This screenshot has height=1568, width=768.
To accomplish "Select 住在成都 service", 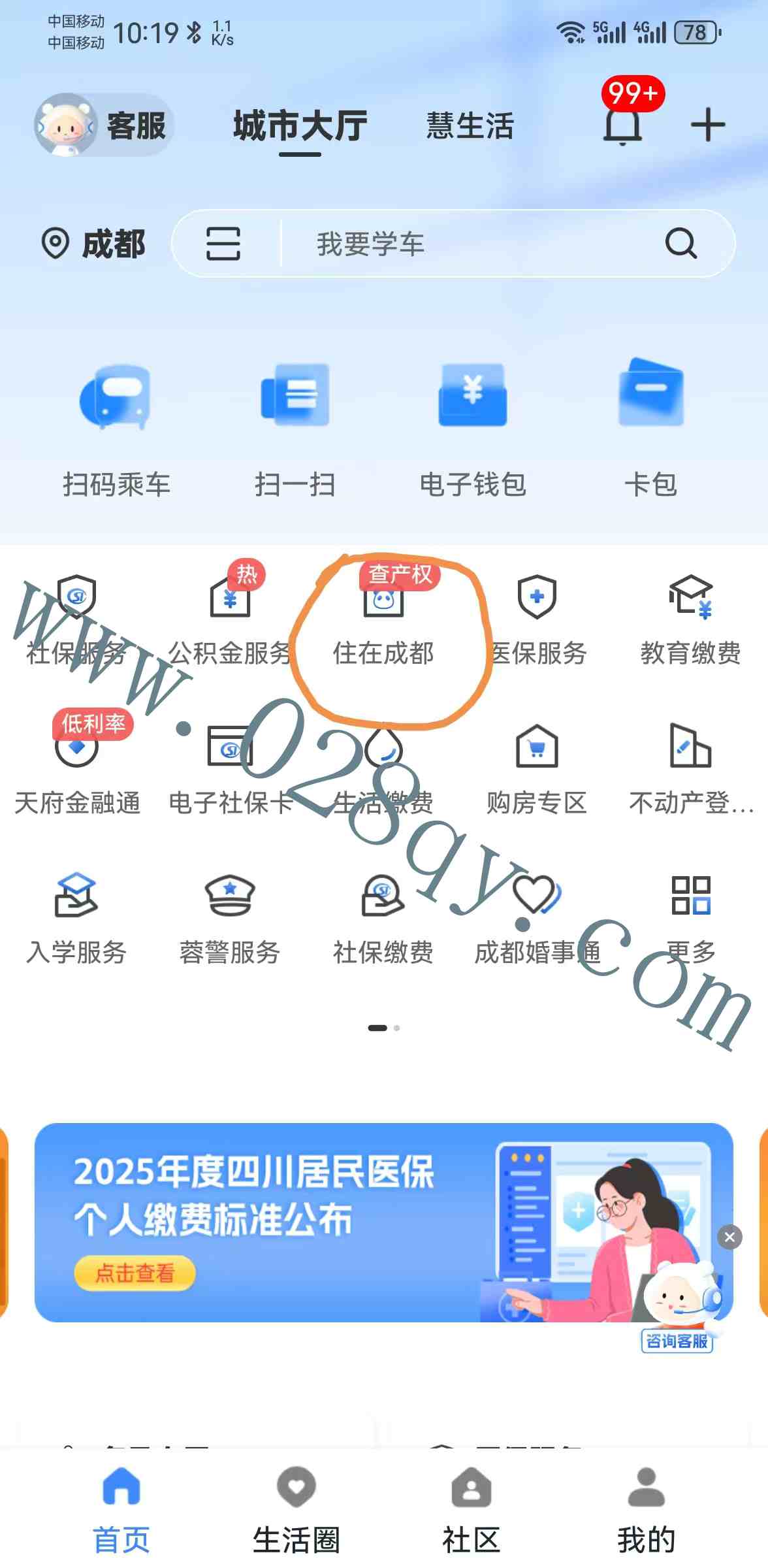I will click(383, 621).
